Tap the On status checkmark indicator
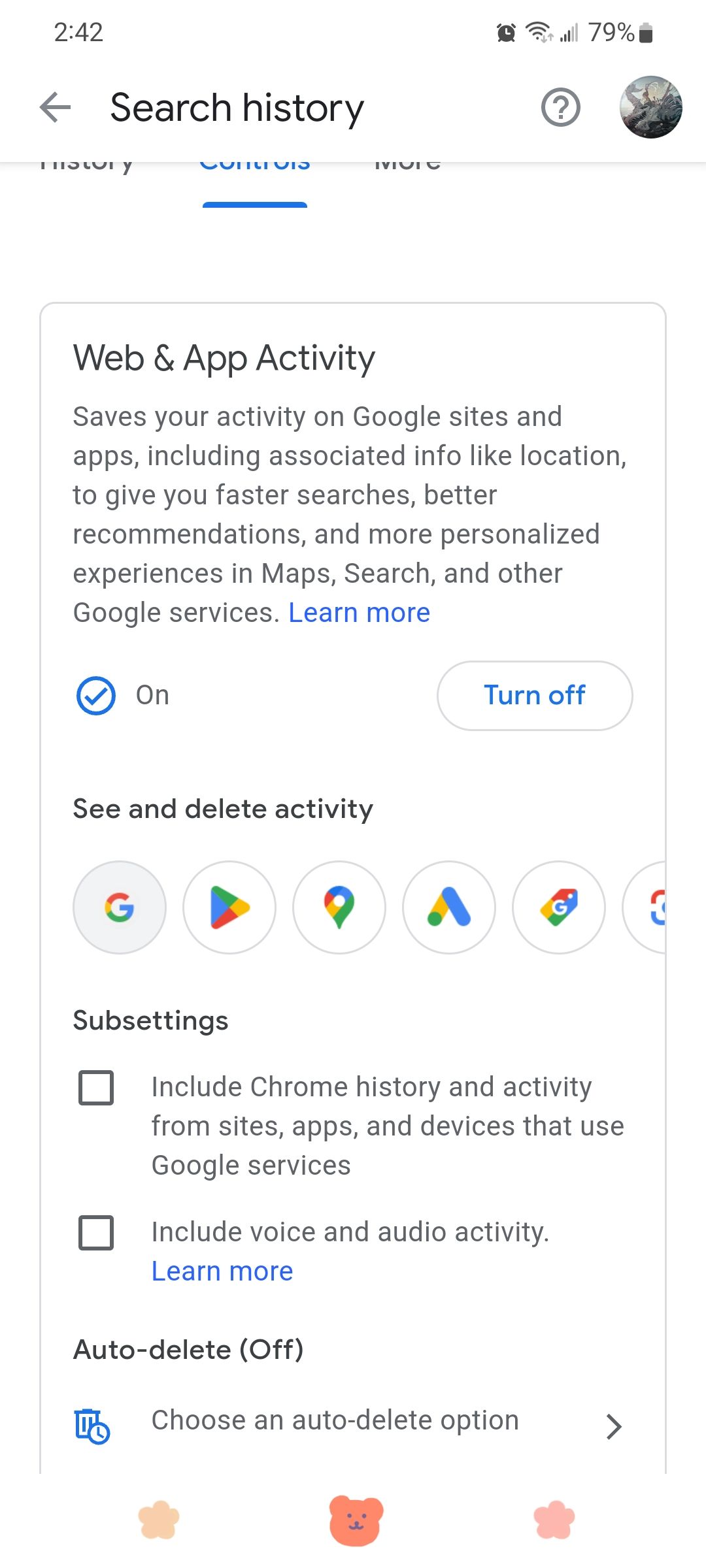Screen dimensions: 706x1568 95,696
